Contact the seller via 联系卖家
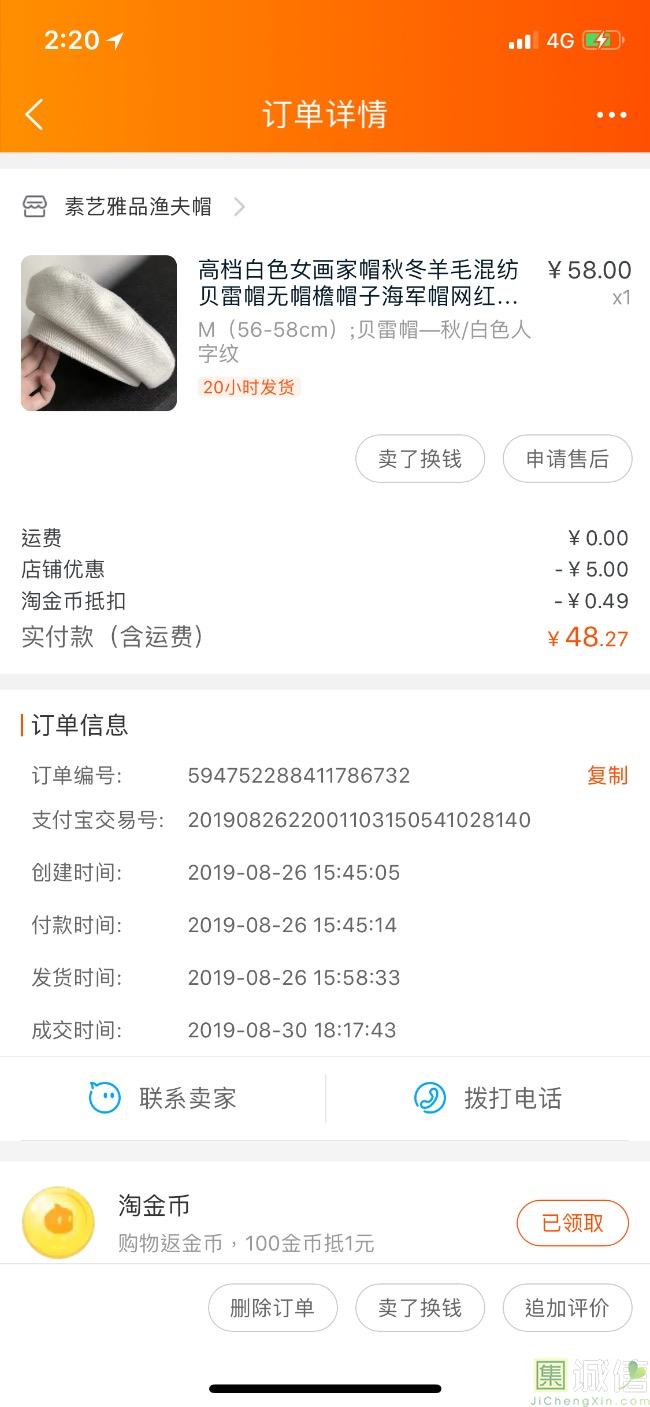 [163, 1098]
